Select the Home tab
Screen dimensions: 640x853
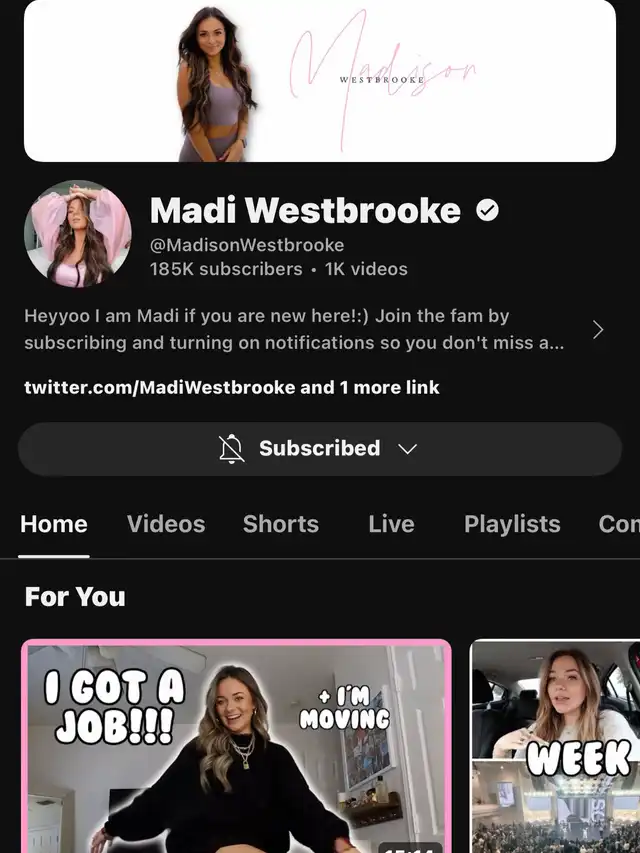pyautogui.click(x=54, y=524)
